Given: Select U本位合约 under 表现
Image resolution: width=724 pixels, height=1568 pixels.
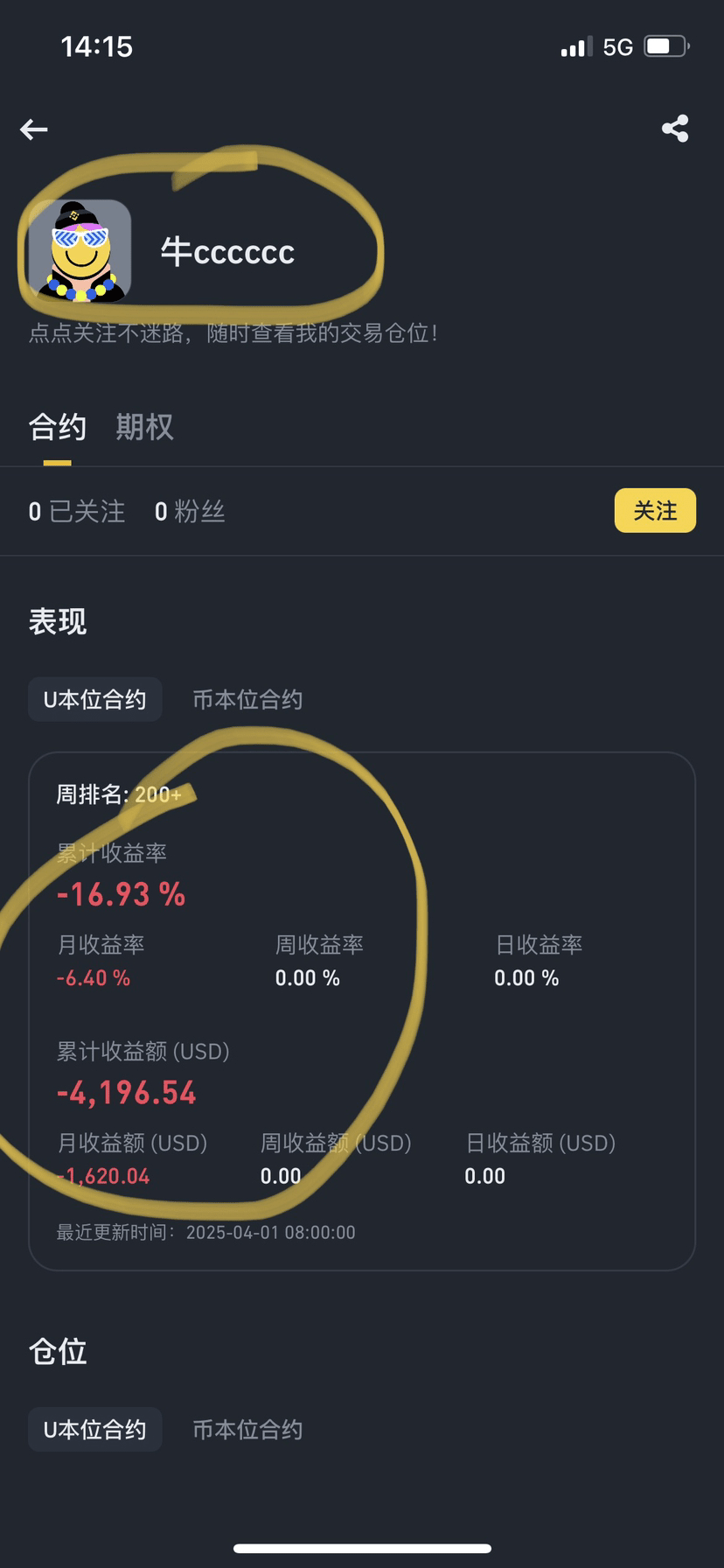Looking at the screenshot, I should point(95,699).
